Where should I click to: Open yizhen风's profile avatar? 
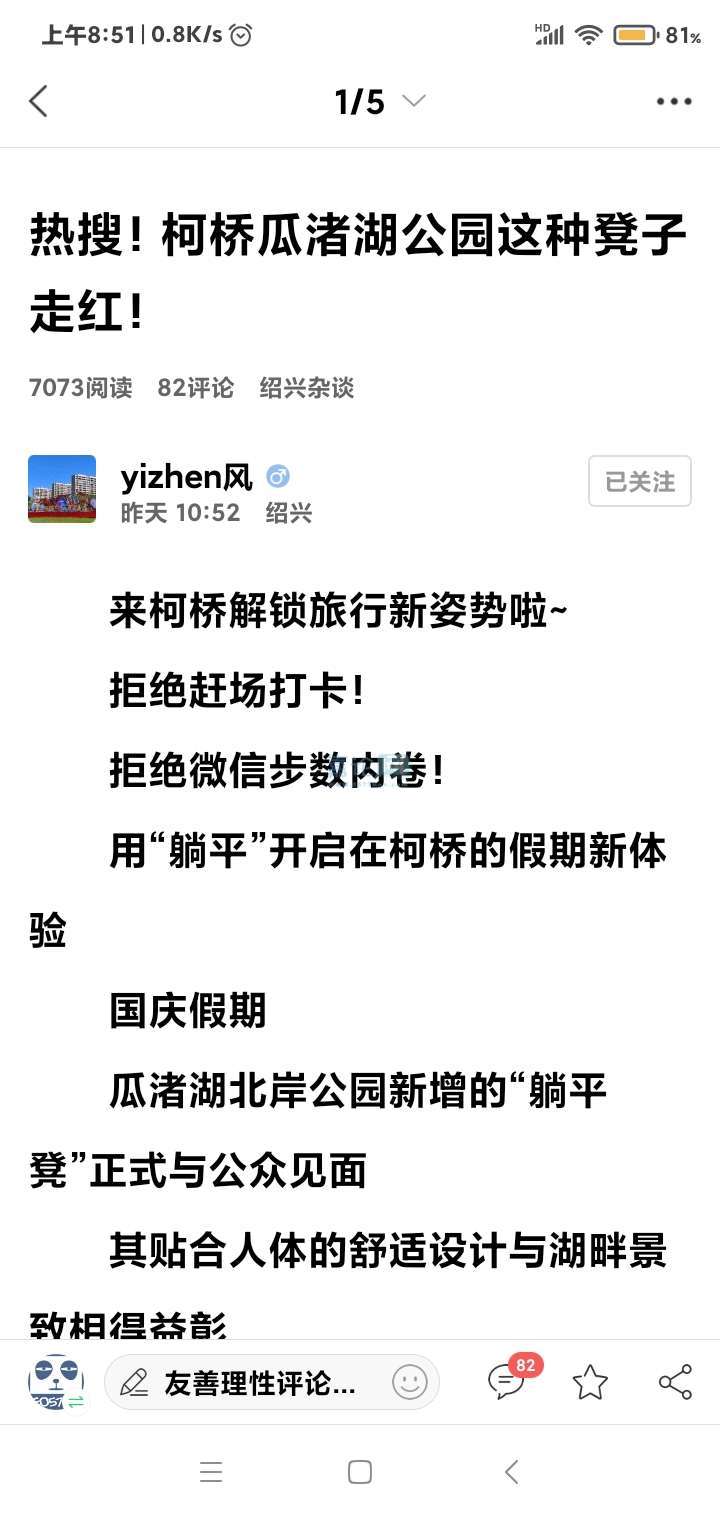tap(62, 489)
